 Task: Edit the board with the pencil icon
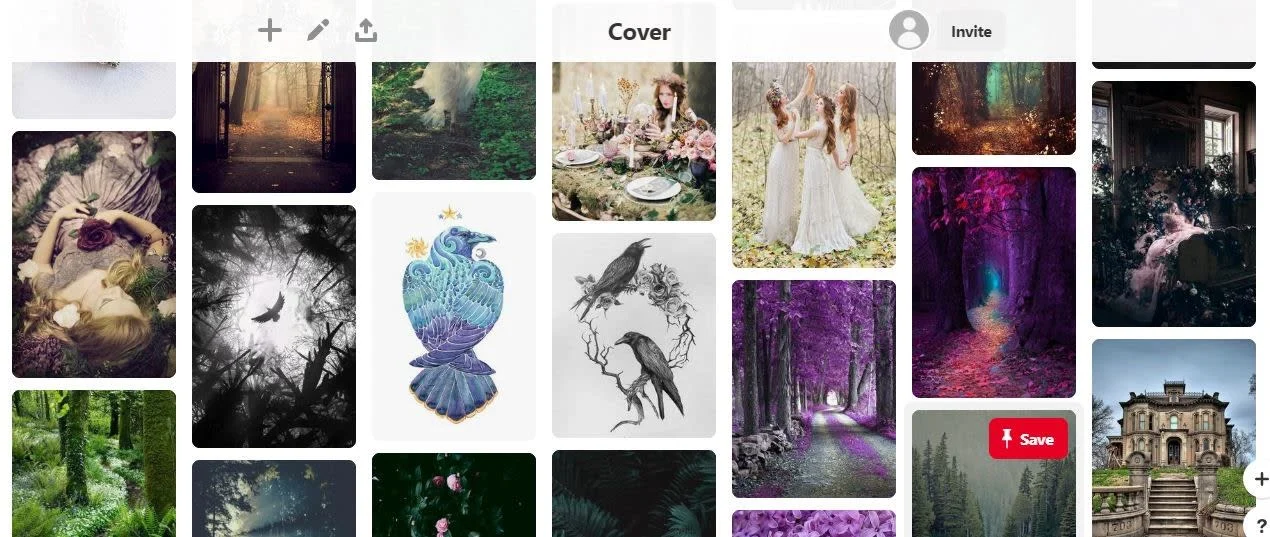click(318, 31)
